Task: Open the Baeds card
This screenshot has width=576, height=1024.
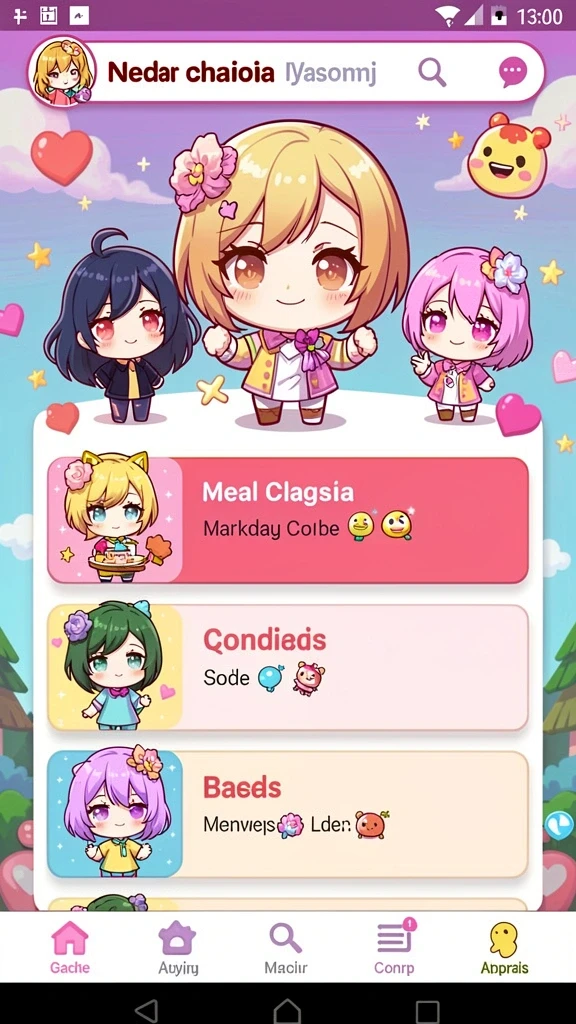Action: 287,814
